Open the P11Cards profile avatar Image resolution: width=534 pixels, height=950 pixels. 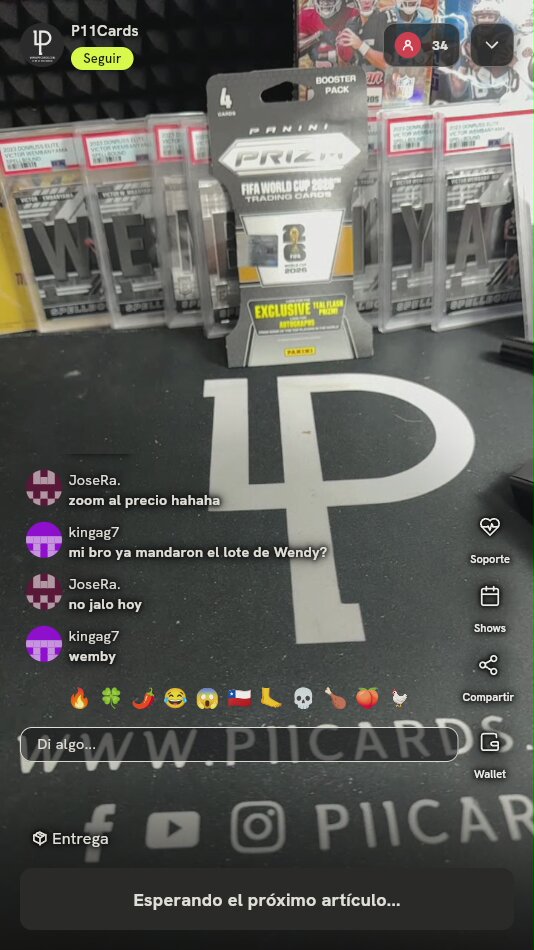click(x=42, y=45)
